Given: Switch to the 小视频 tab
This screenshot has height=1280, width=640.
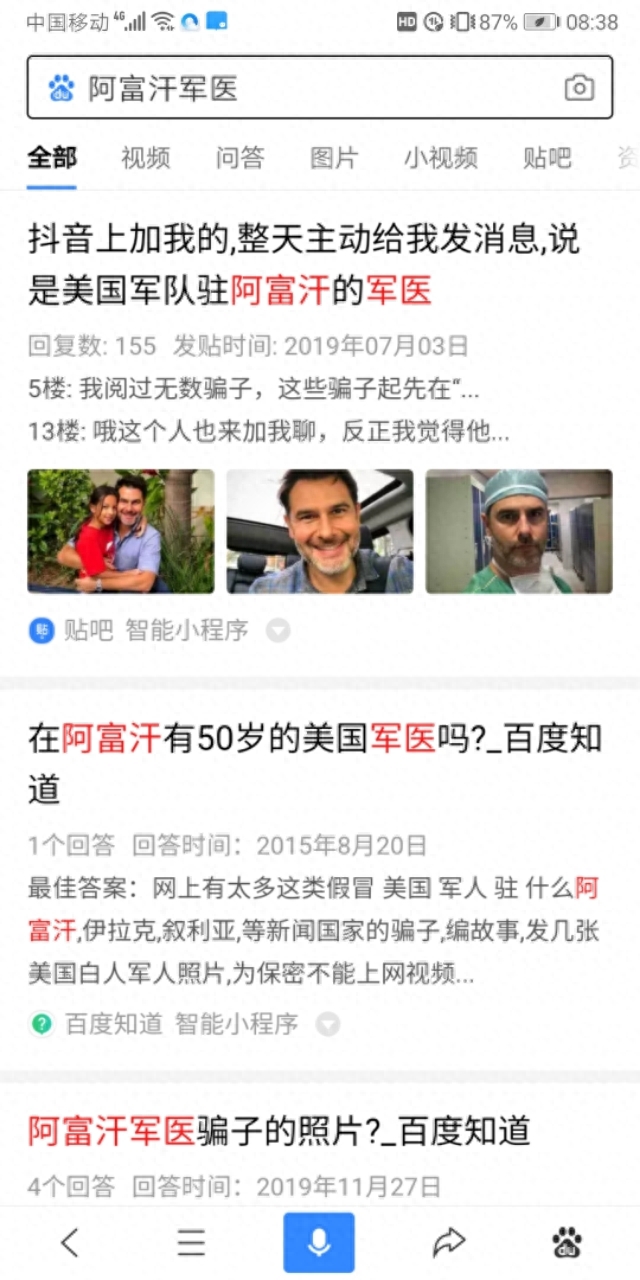Looking at the screenshot, I should (x=441, y=157).
